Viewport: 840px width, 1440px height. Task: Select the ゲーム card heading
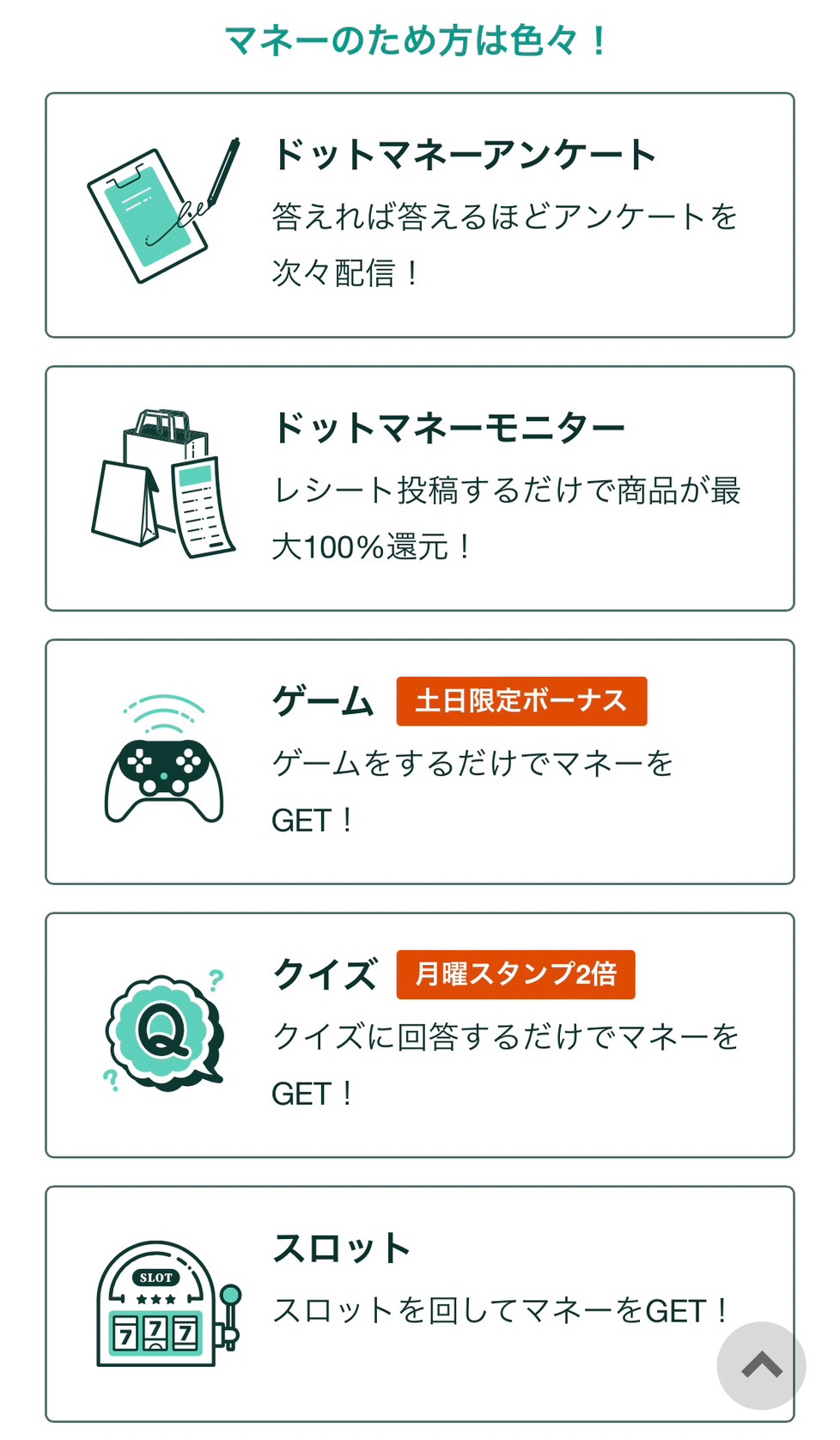(324, 700)
